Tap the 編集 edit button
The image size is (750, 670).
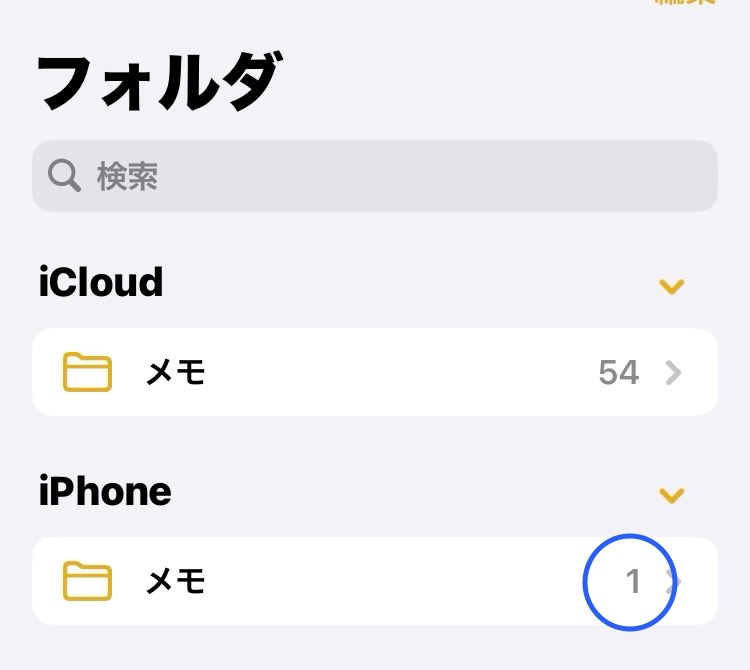point(685,3)
